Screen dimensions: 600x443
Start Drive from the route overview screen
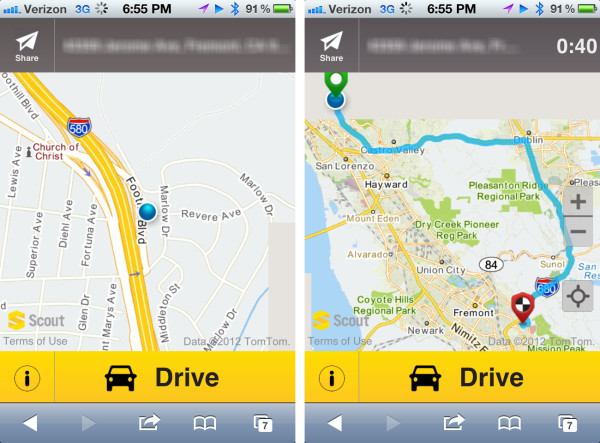(x=478, y=378)
